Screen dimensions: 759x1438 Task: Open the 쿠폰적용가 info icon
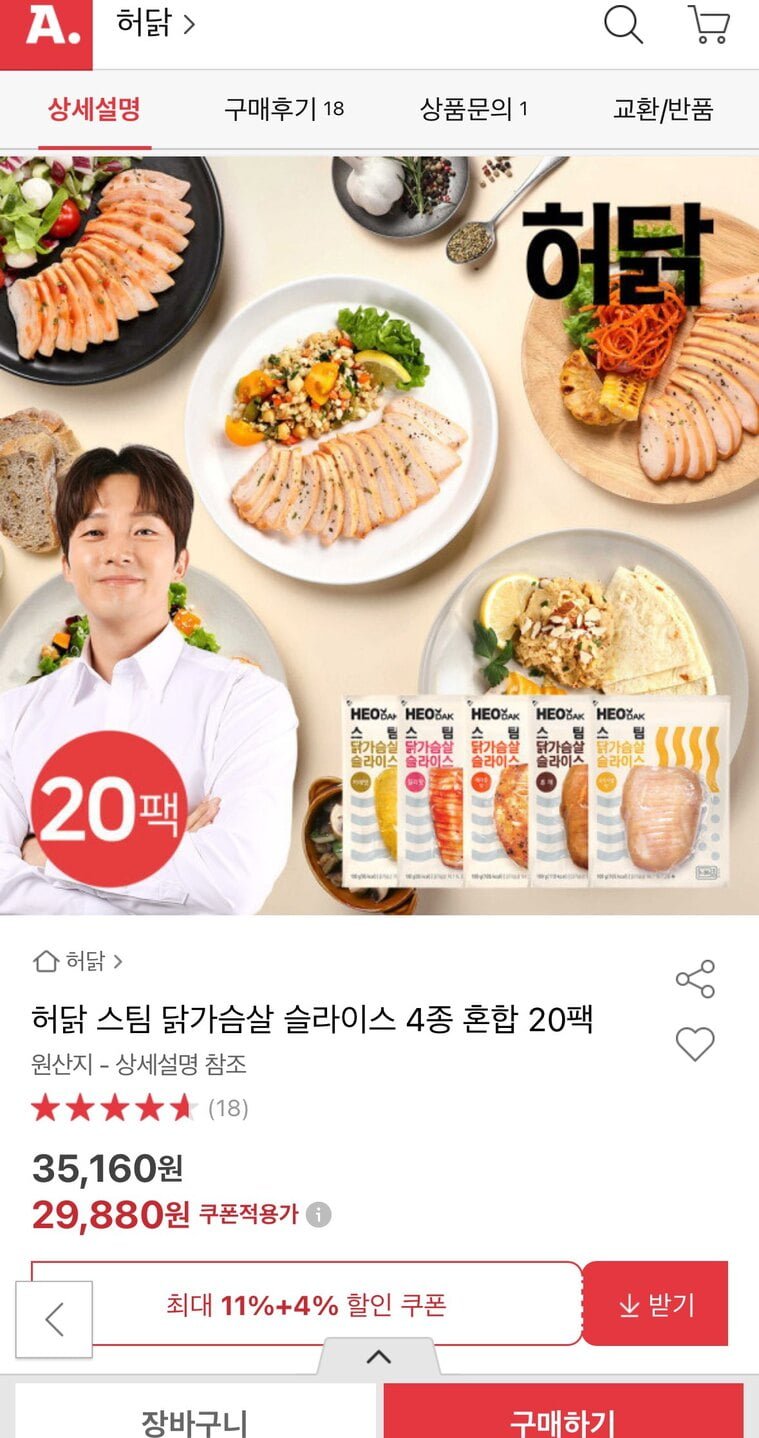click(318, 1215)
